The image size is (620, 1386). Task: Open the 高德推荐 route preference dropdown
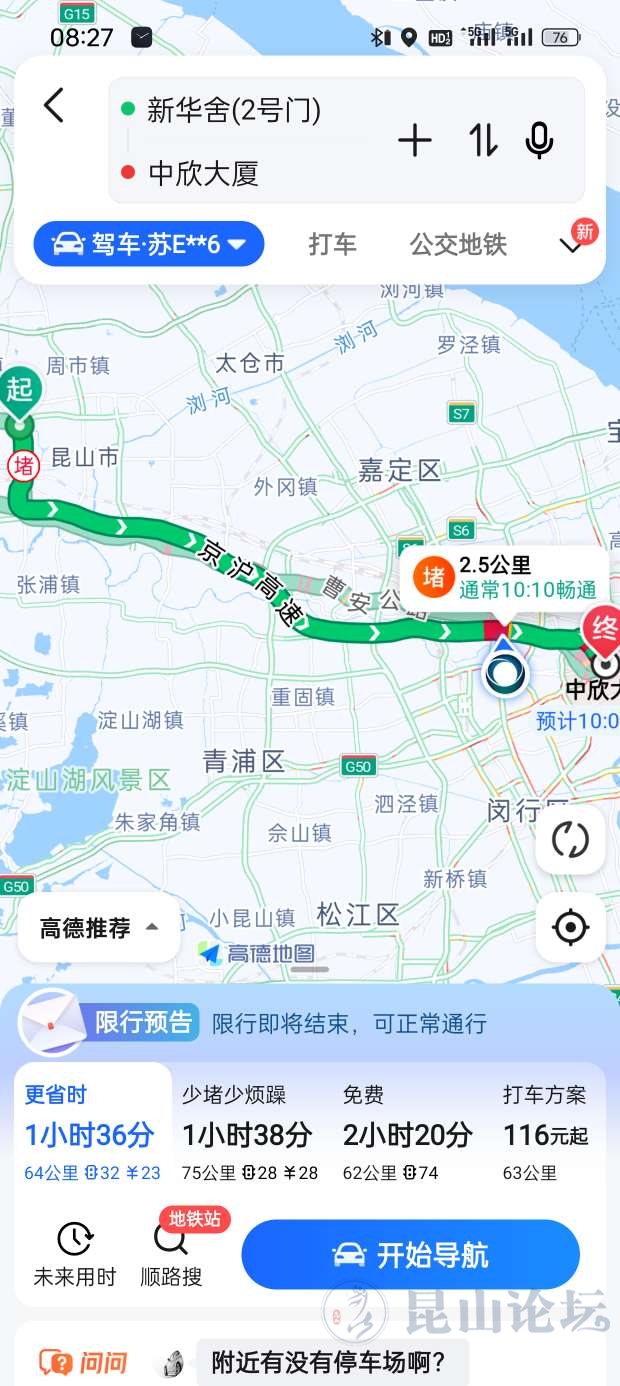coord(99,928)
